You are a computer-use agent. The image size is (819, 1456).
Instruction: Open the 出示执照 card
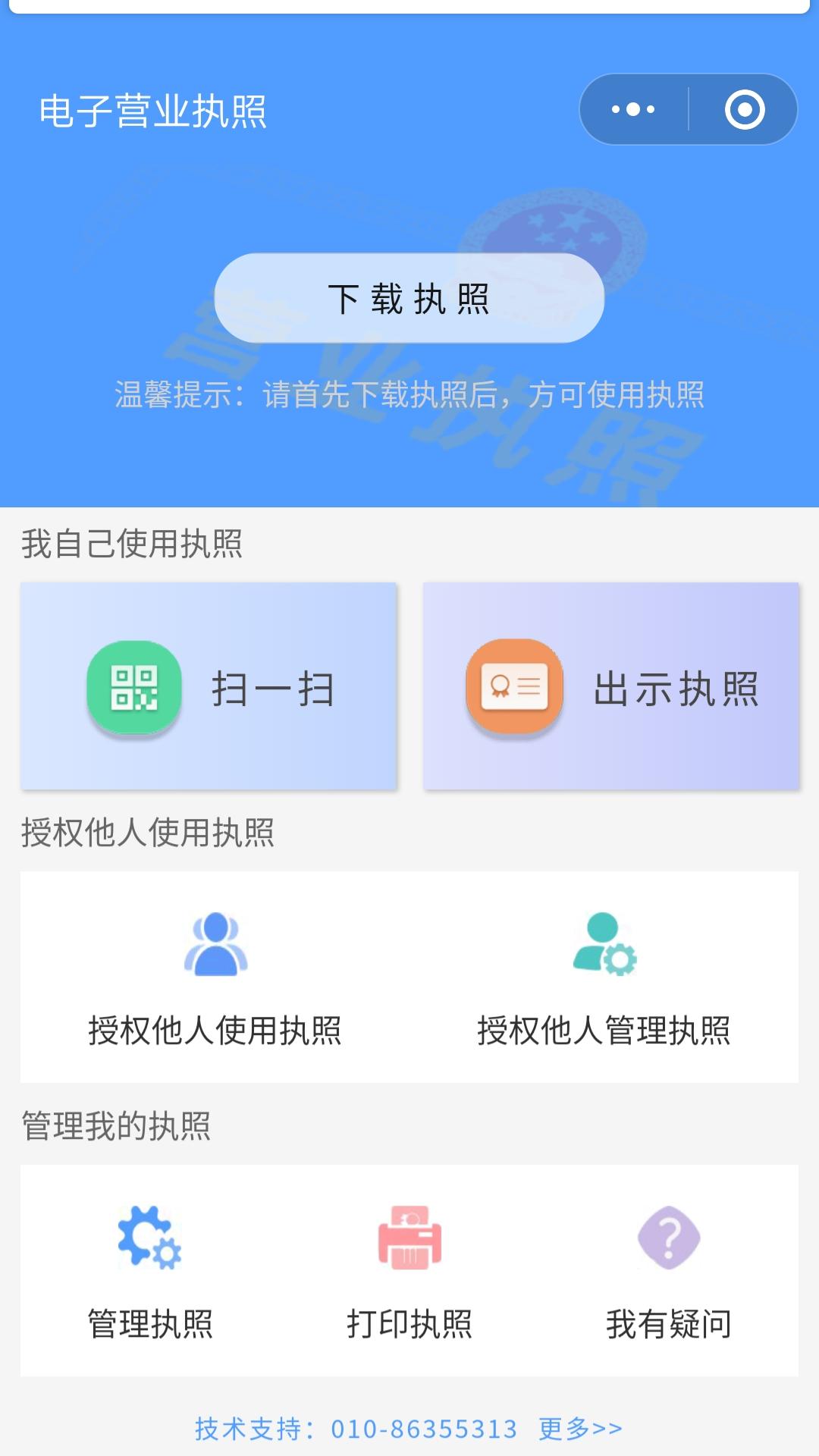611,686
